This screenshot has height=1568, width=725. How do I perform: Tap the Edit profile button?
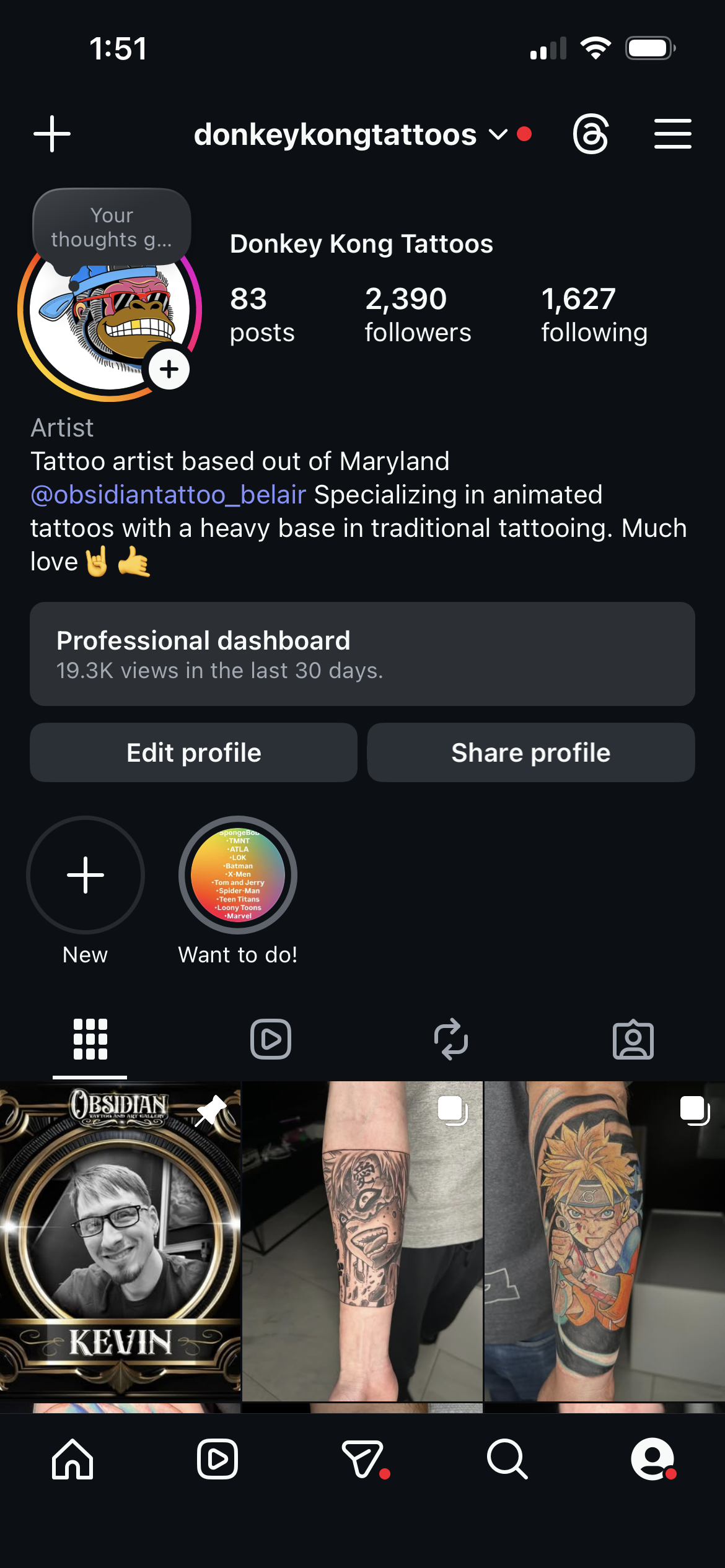193,752
